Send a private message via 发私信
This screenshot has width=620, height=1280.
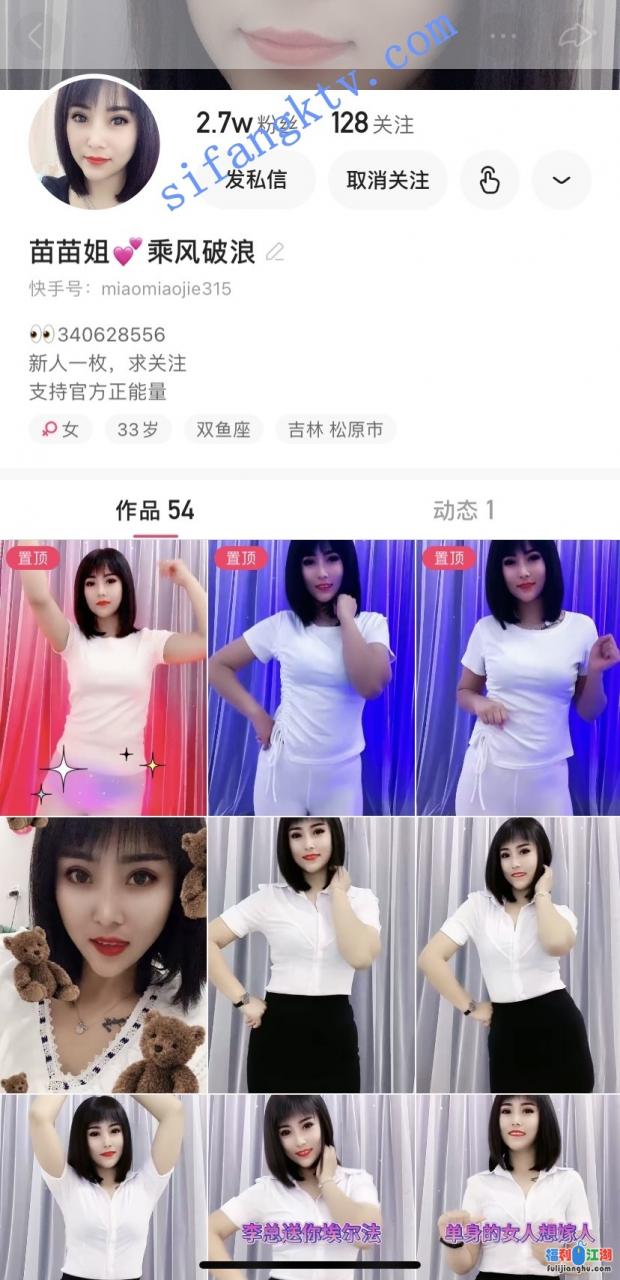click(x=256, y=180)
